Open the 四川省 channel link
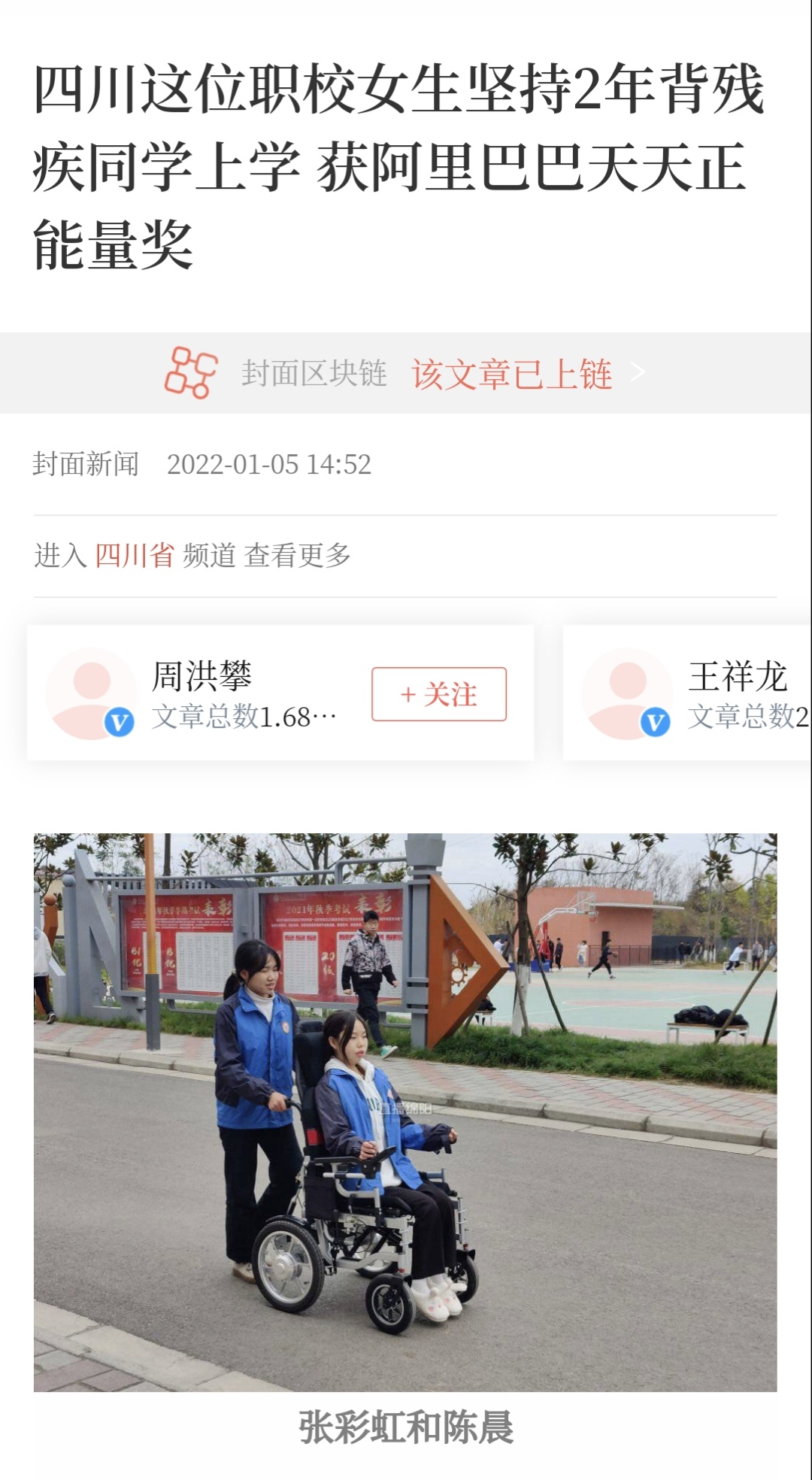The width and height of the screenshot is (812, 1480). tap(134, 556)
